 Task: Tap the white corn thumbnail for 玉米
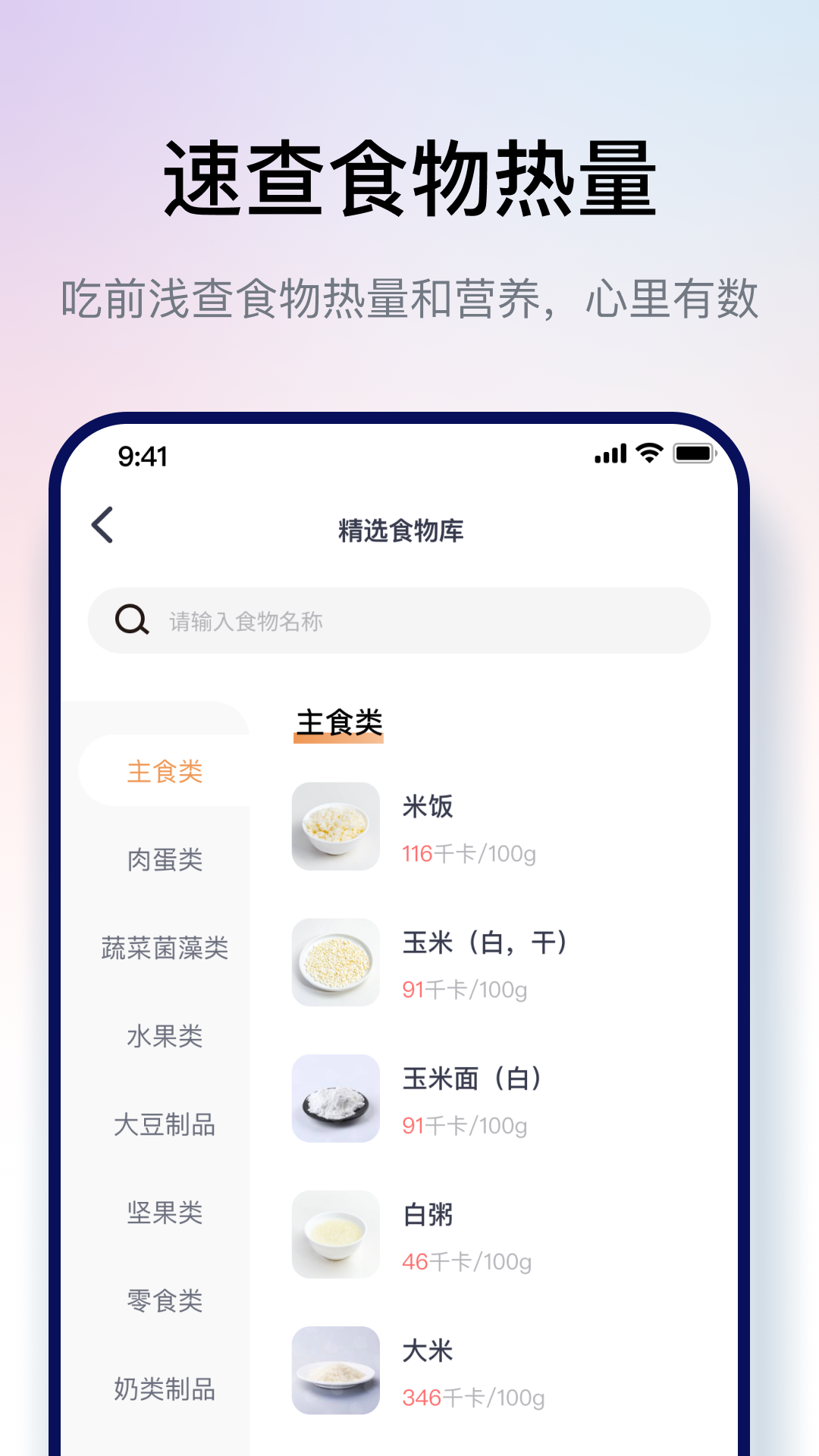336,962
